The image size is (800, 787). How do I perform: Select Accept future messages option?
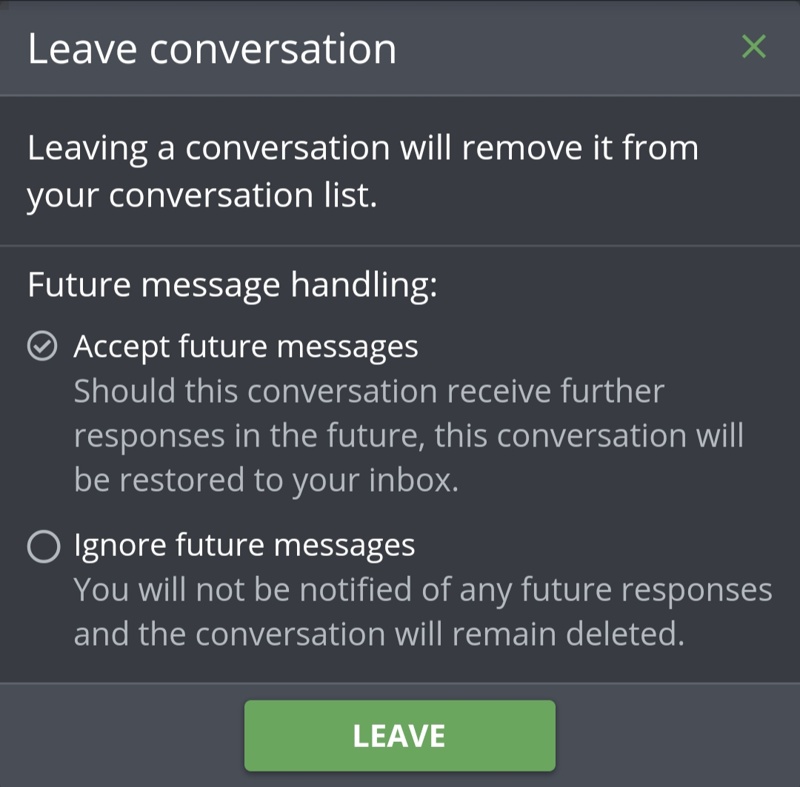point(42,346)
